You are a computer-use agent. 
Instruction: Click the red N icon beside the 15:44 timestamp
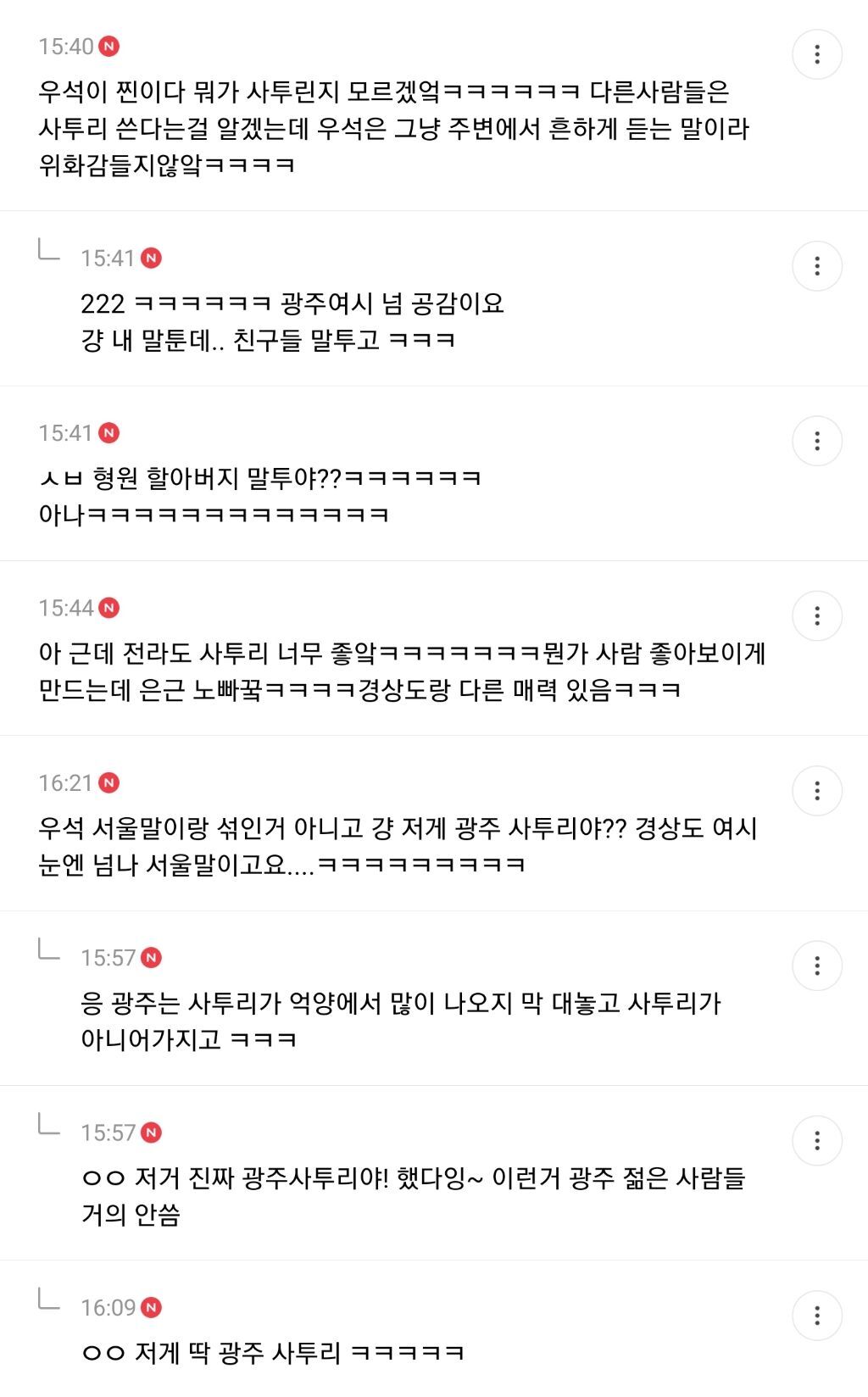(x=108, y=609)
